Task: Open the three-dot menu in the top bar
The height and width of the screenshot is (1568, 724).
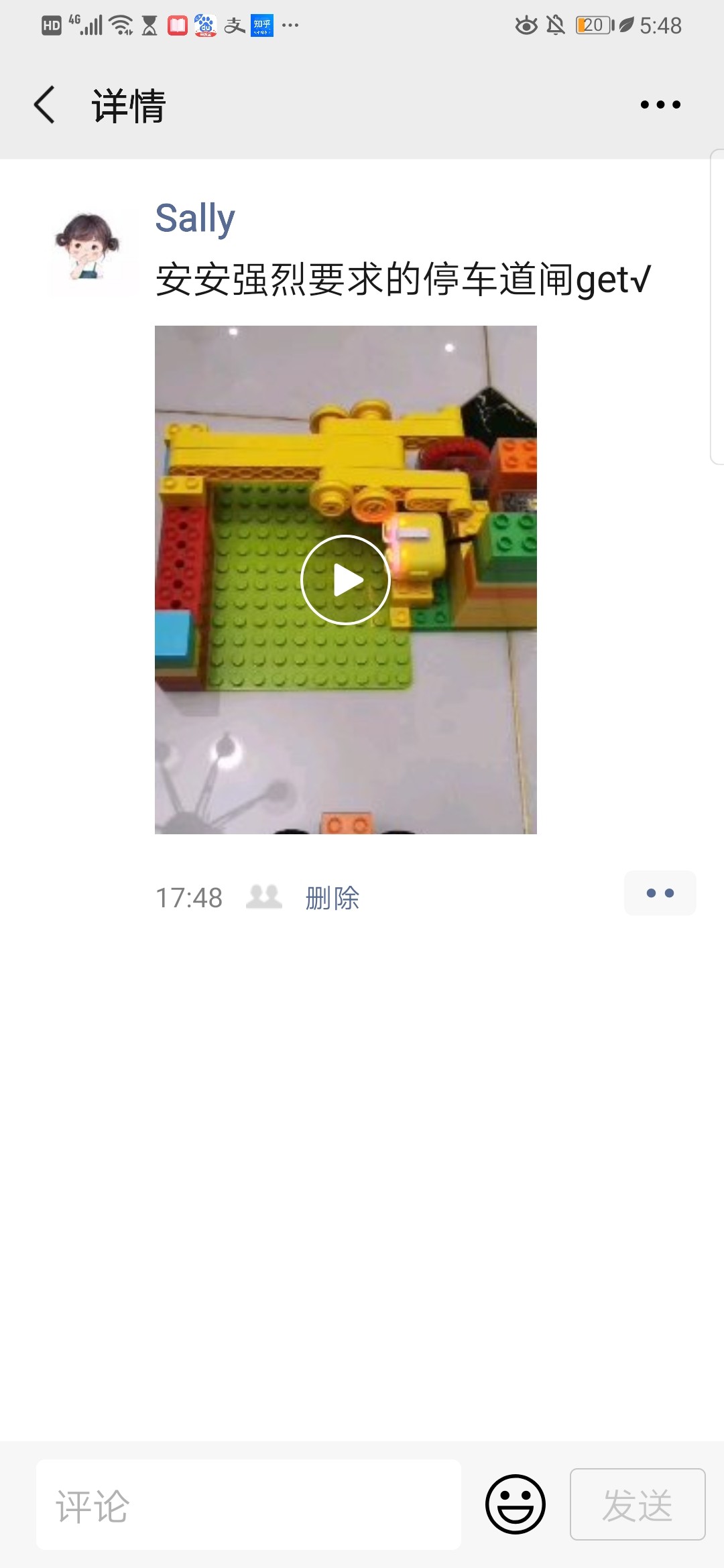Action: pyautogui.click(x=660, y=105)
